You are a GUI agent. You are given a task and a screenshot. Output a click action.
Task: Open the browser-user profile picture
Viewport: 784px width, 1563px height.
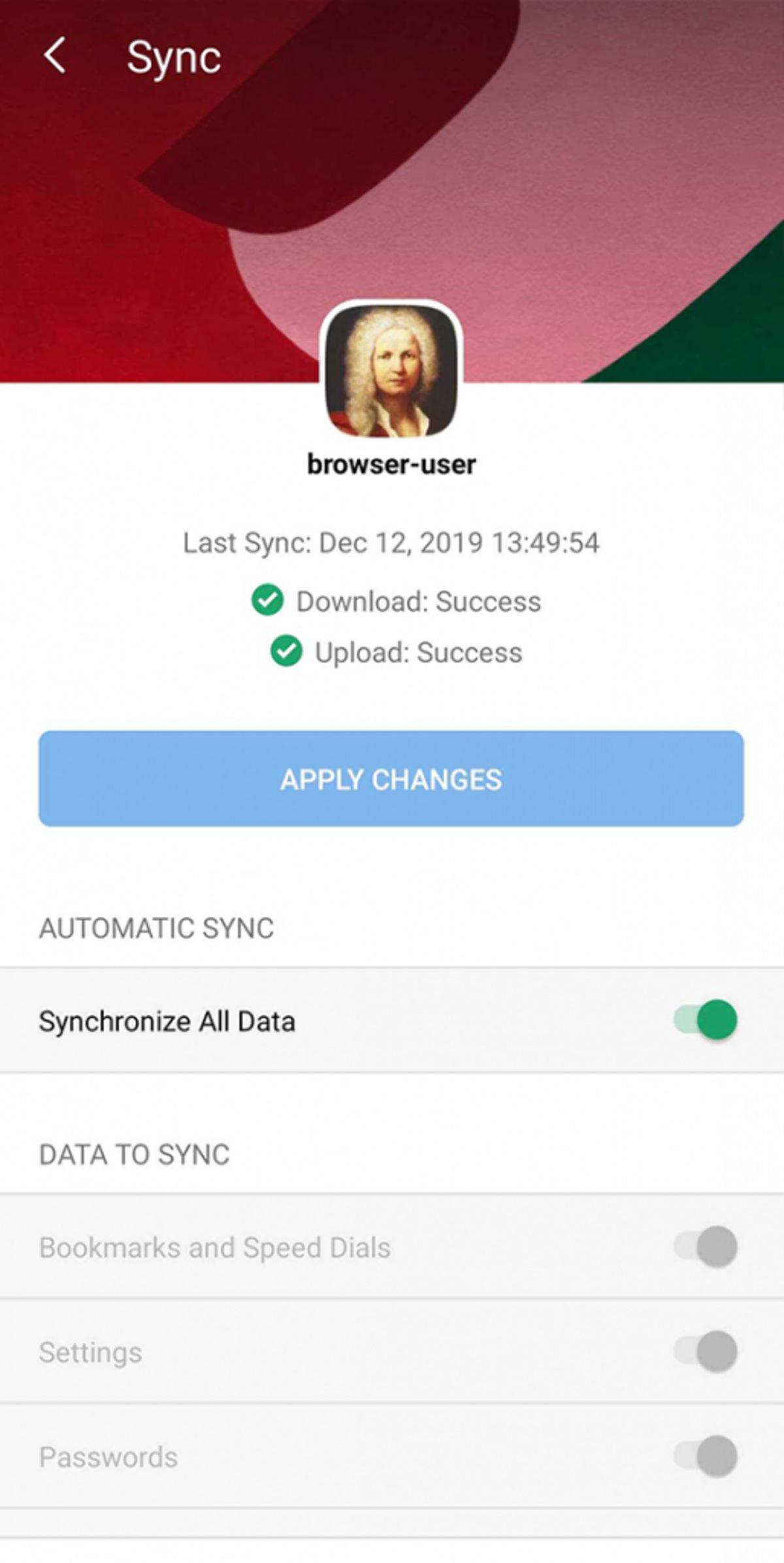(391, 371)
